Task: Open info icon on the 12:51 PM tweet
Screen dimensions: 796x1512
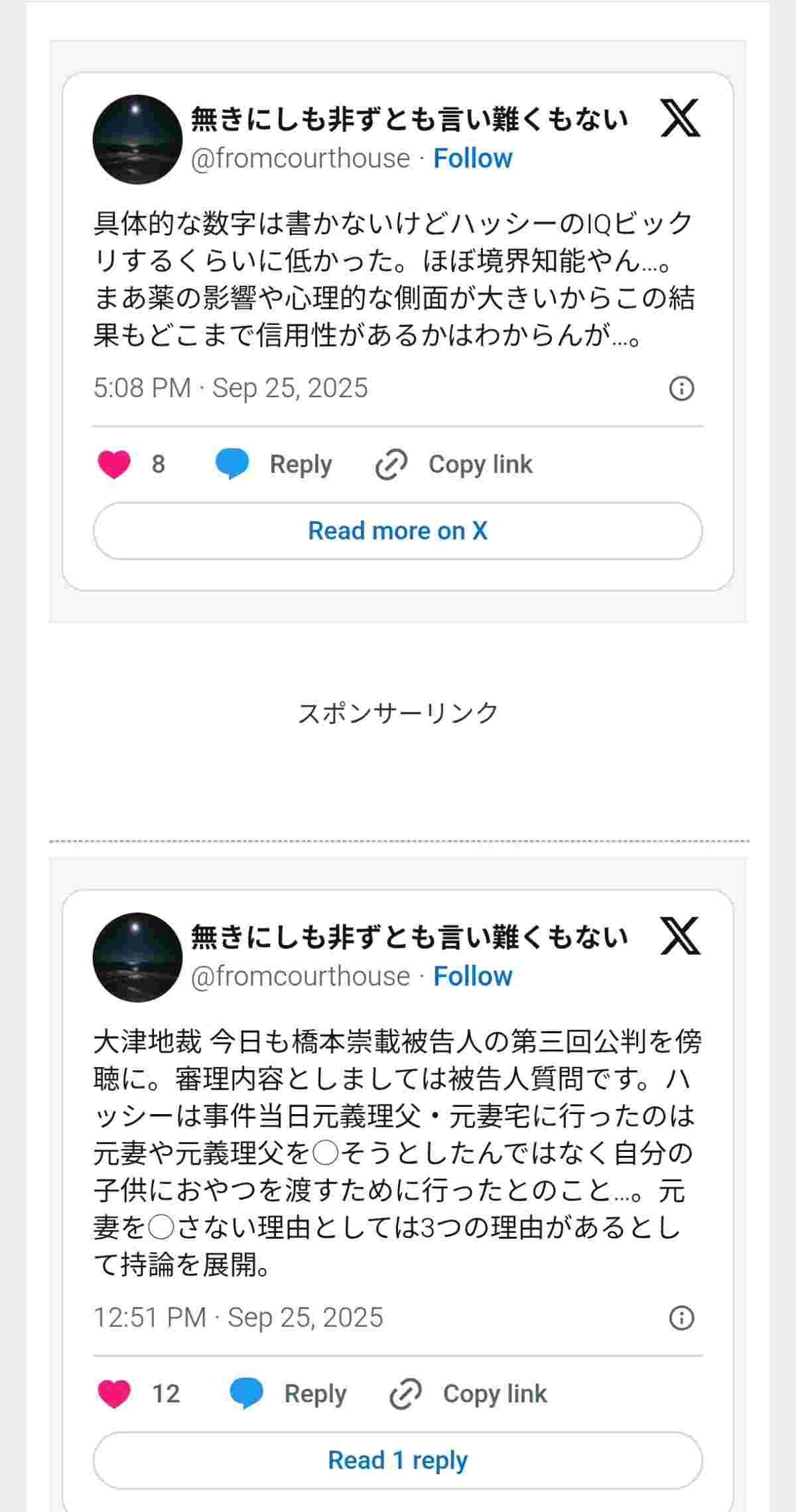Action: (x=681, y=1317)
